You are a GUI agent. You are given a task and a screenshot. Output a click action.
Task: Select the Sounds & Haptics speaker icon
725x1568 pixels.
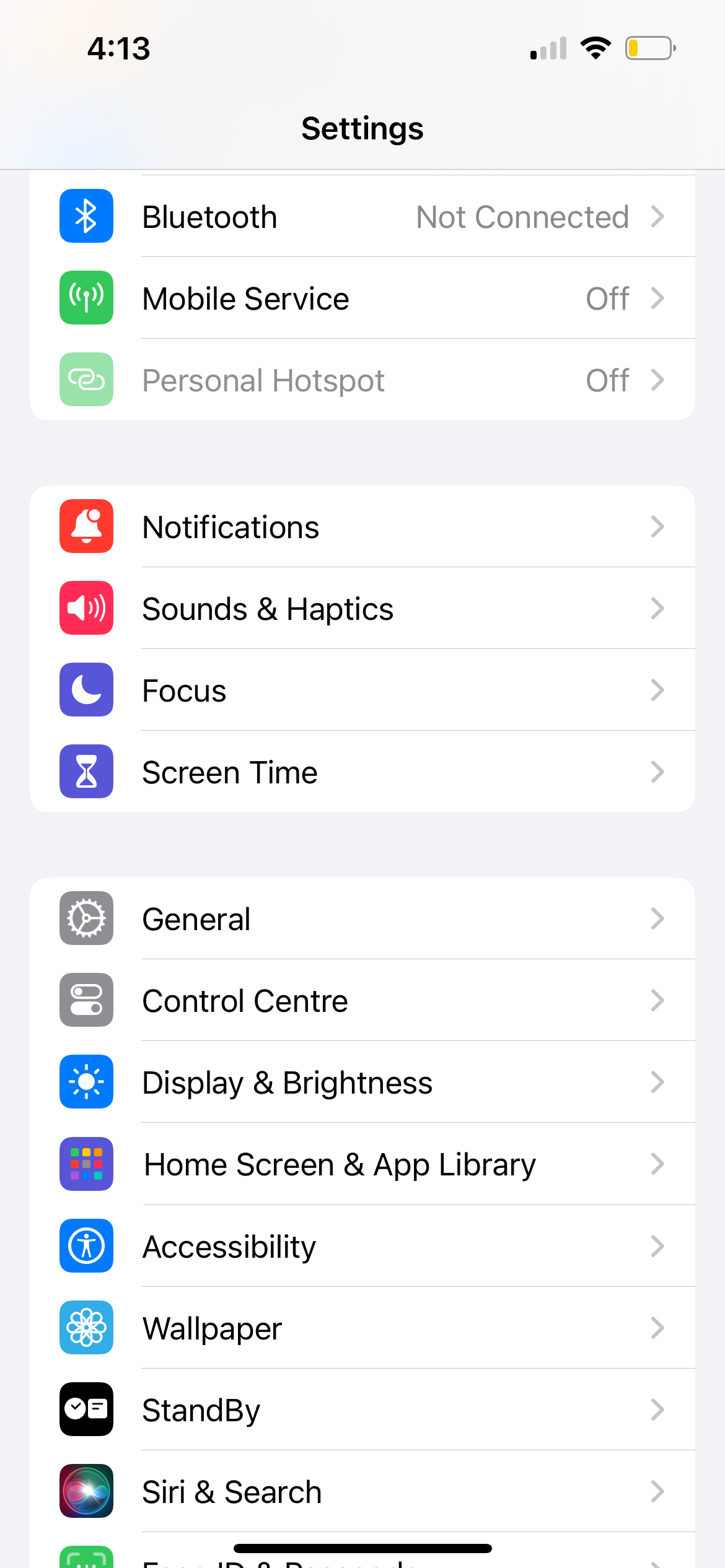pos(86,608)
